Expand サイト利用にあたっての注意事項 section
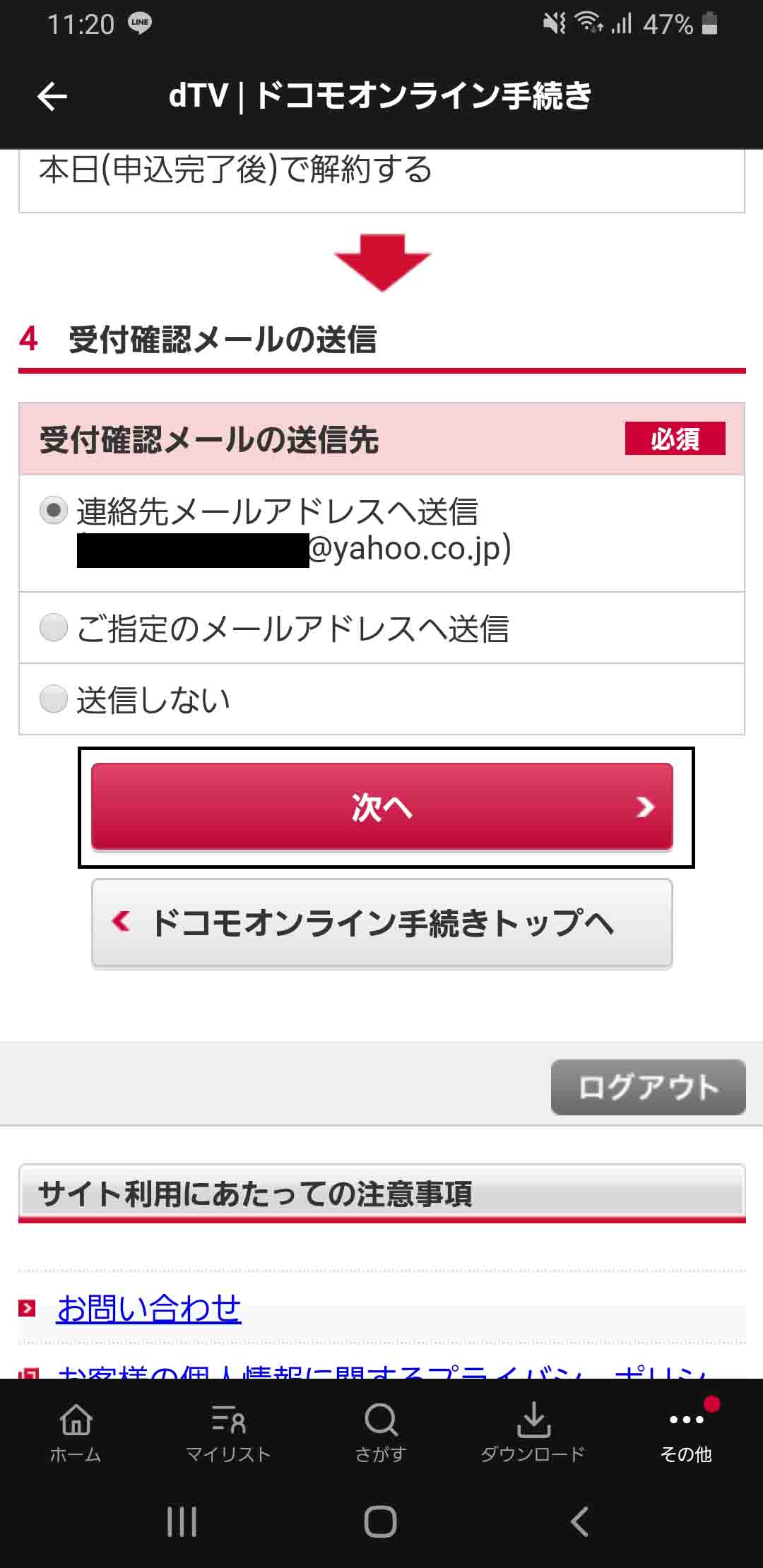Image resolution: width=763 pixels, height=1568 pixels. 381,1194
